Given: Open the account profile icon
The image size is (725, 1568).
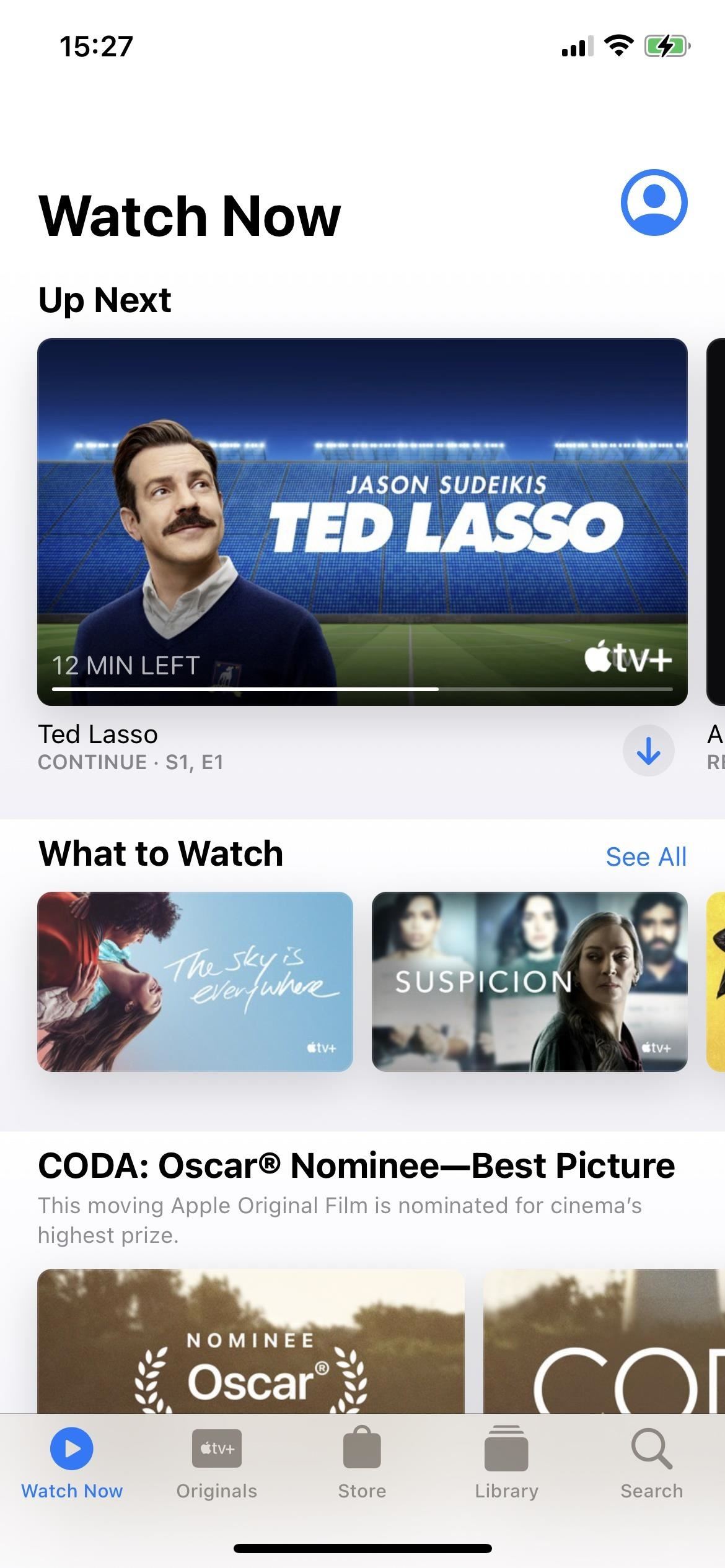Looking at the screenshot, I should point(654,202).
